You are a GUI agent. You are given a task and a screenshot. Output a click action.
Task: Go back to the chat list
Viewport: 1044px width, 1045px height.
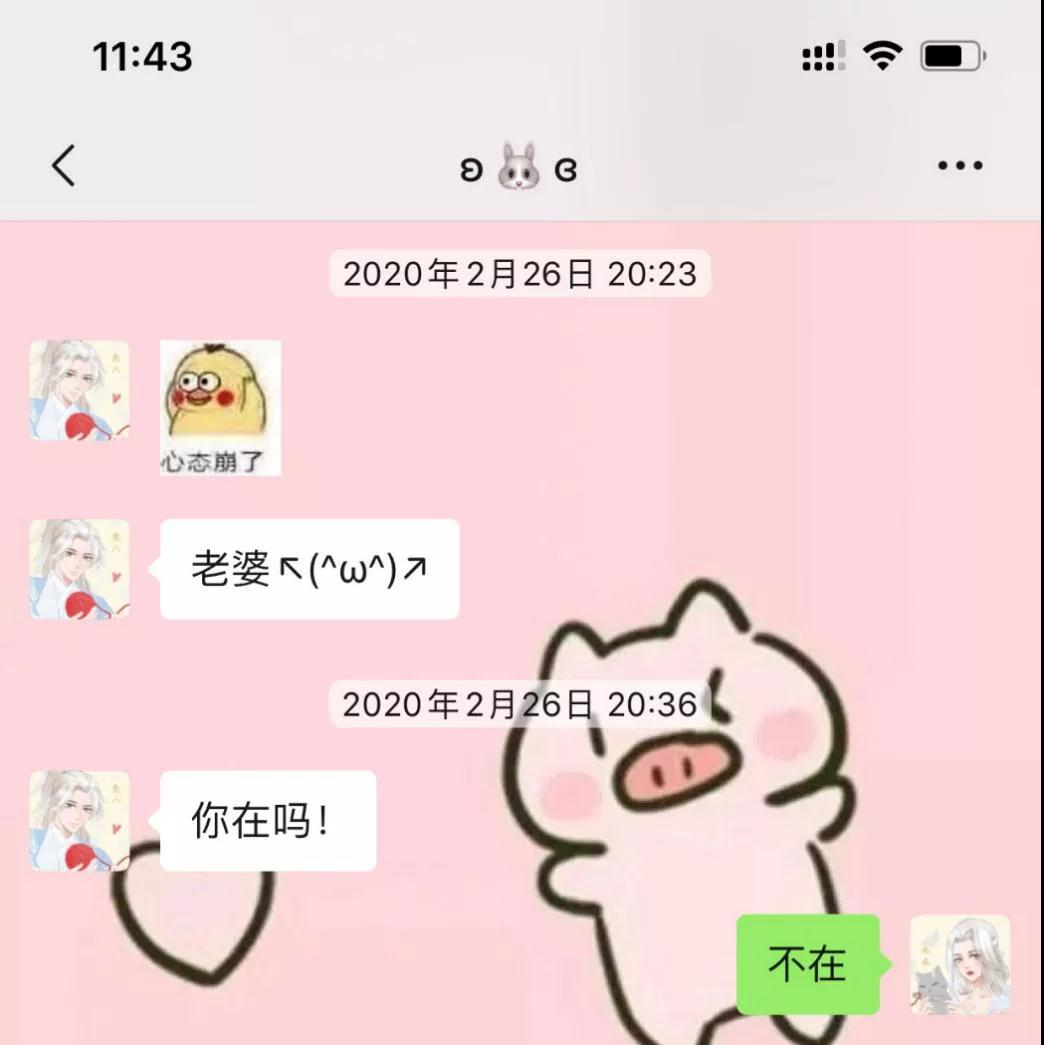pos(63,165)
